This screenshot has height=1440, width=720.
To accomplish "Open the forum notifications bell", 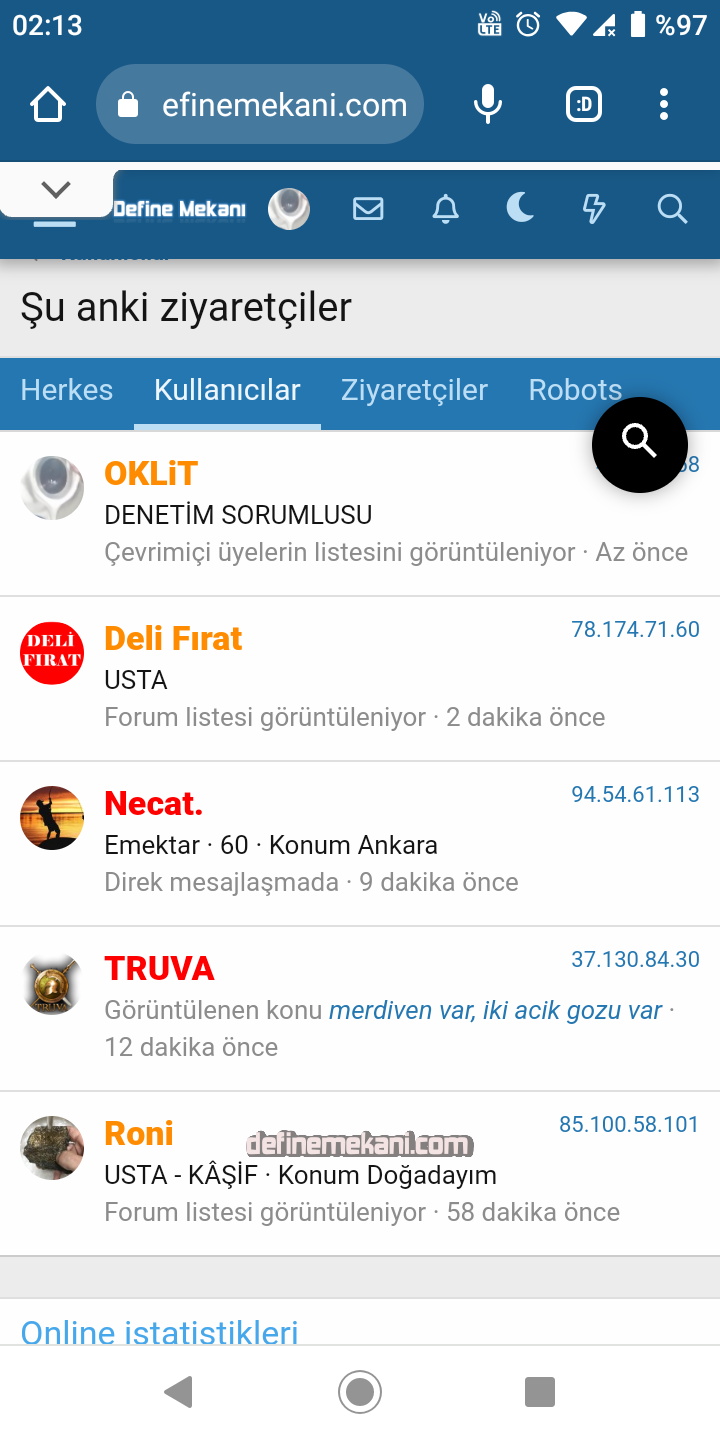I will [x=445, y=209].
